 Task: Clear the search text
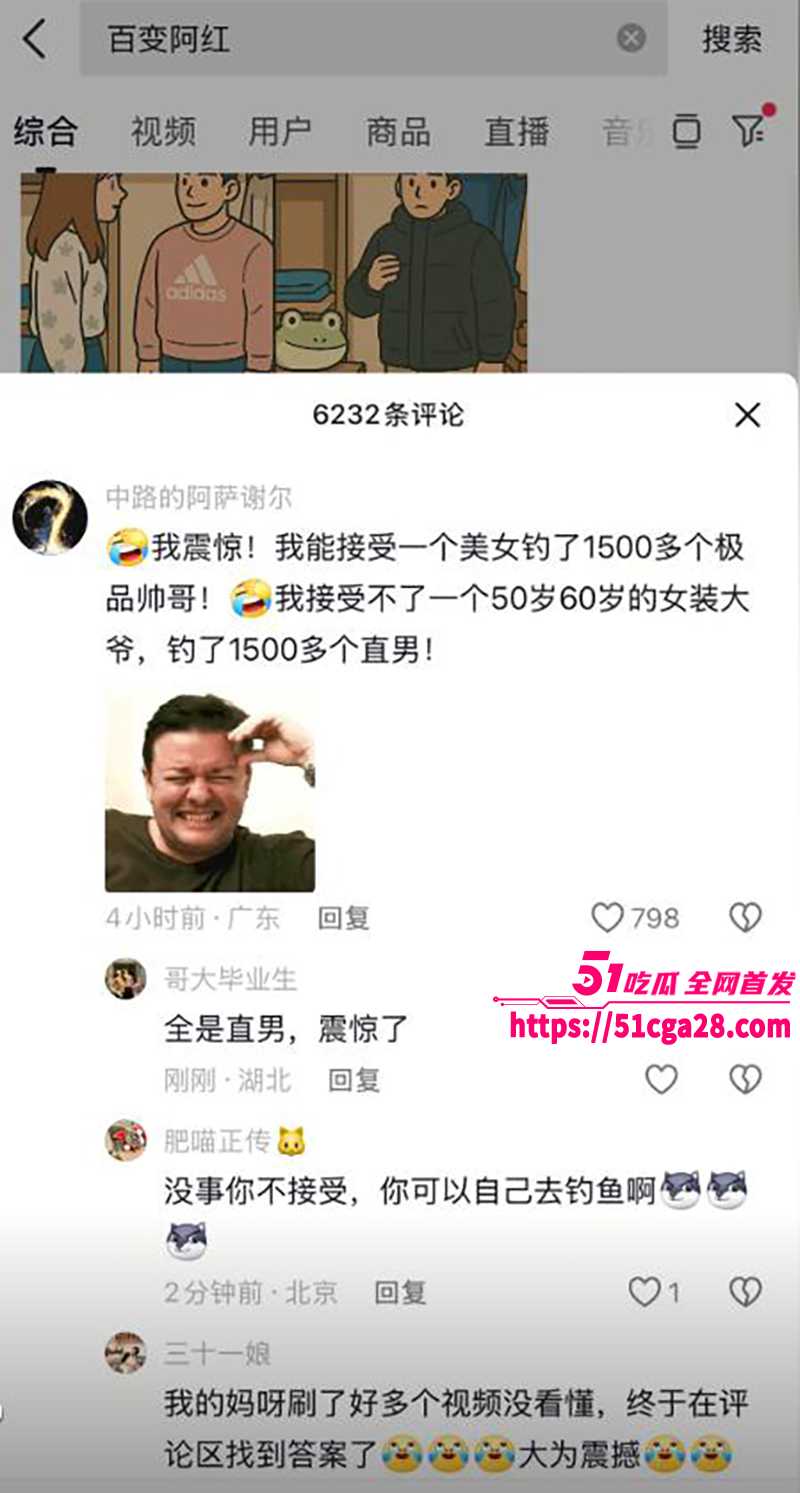click(631, 39)
